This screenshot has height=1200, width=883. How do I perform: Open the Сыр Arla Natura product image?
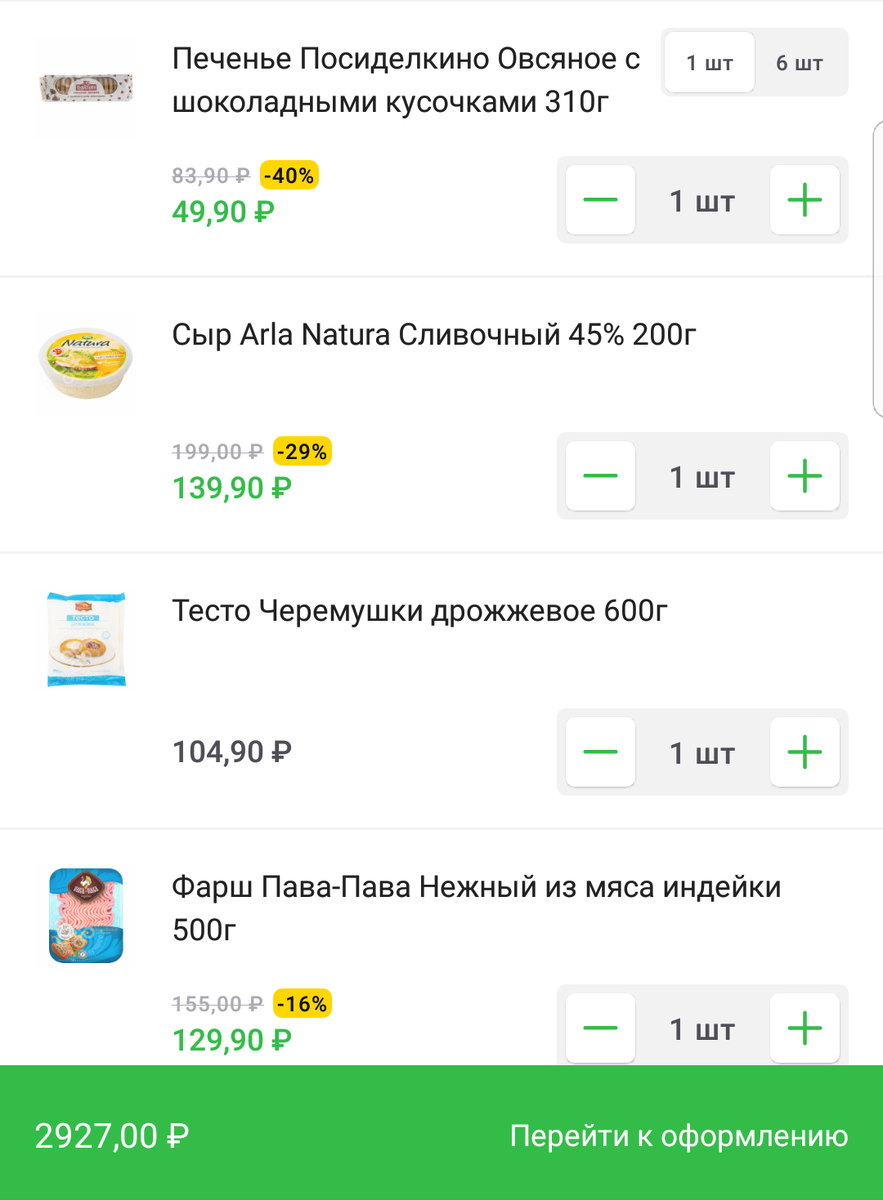85,364
